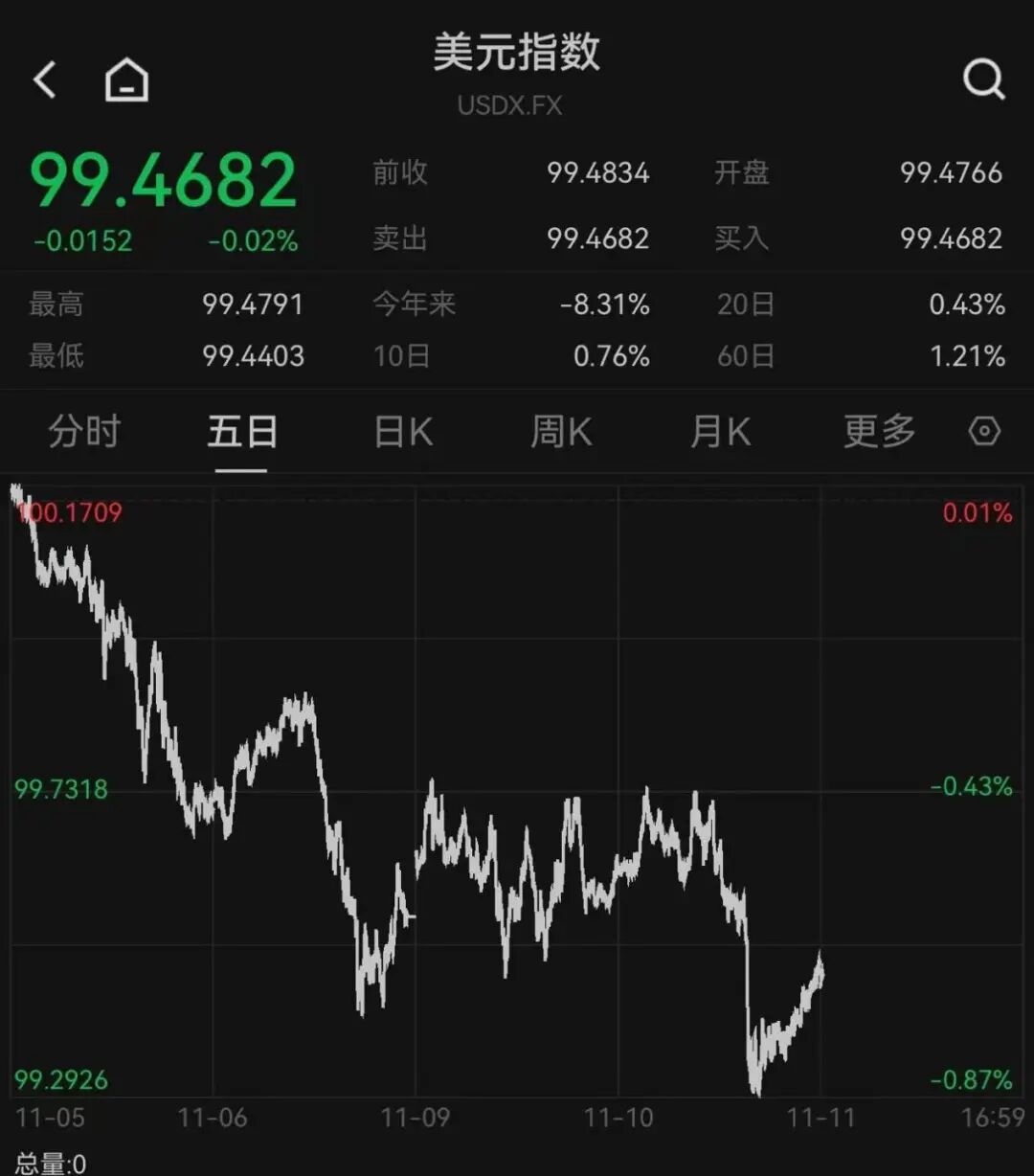
Task: Select the 五日 five-day tab
Action: pos(240,432)
